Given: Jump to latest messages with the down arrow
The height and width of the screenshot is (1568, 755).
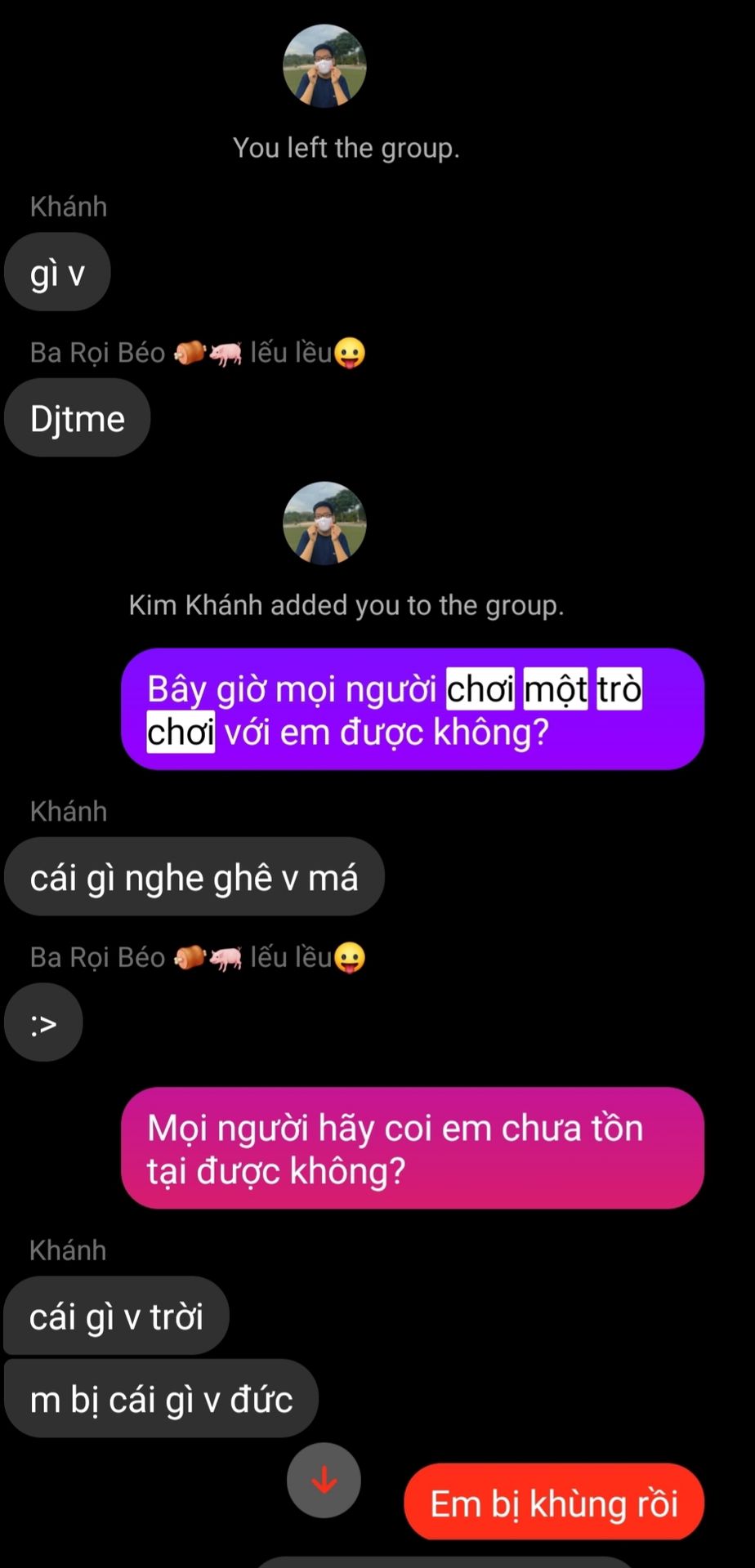Looking at the screenshot, I should (324, 1480).
